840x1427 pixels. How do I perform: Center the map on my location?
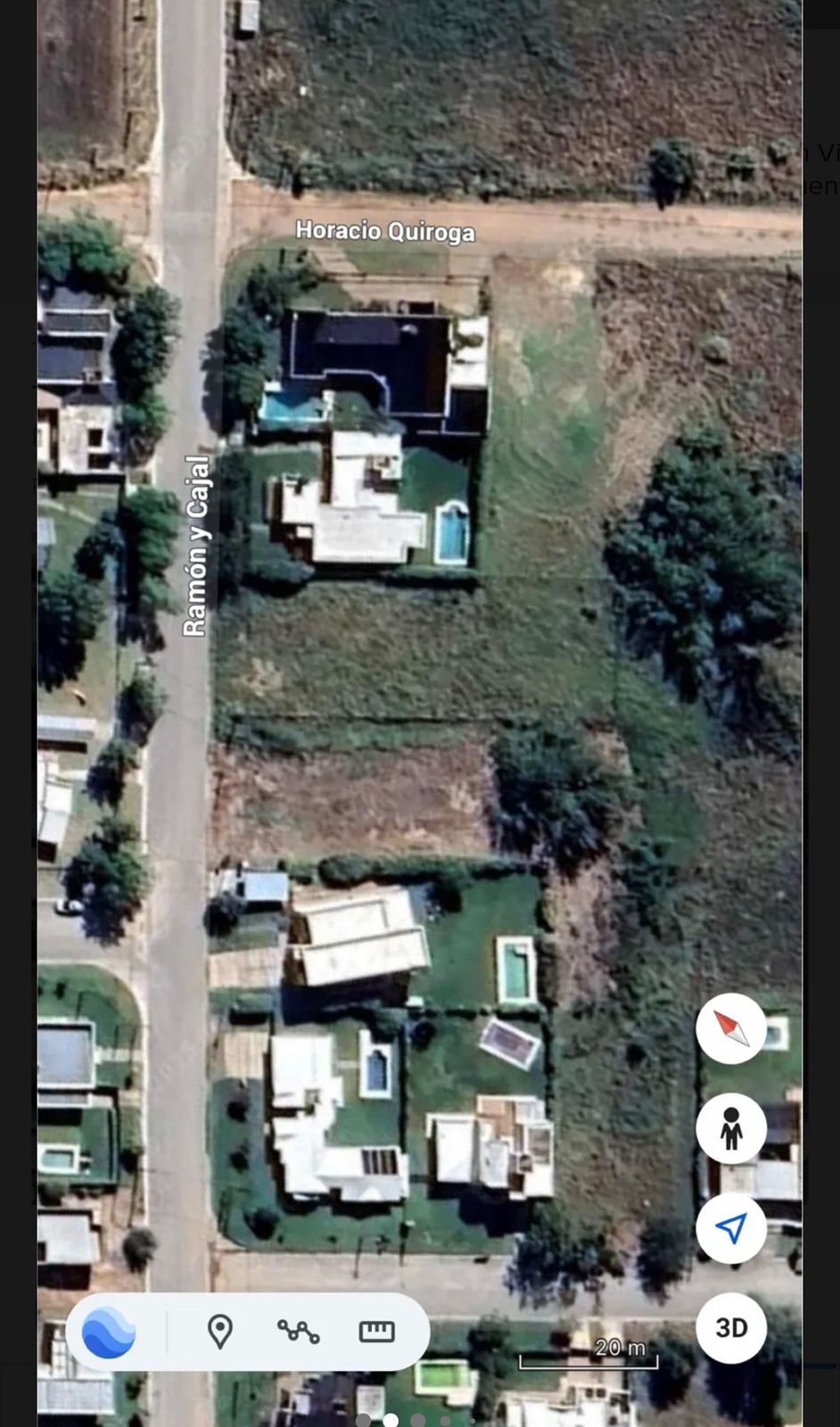point(731,1228)
